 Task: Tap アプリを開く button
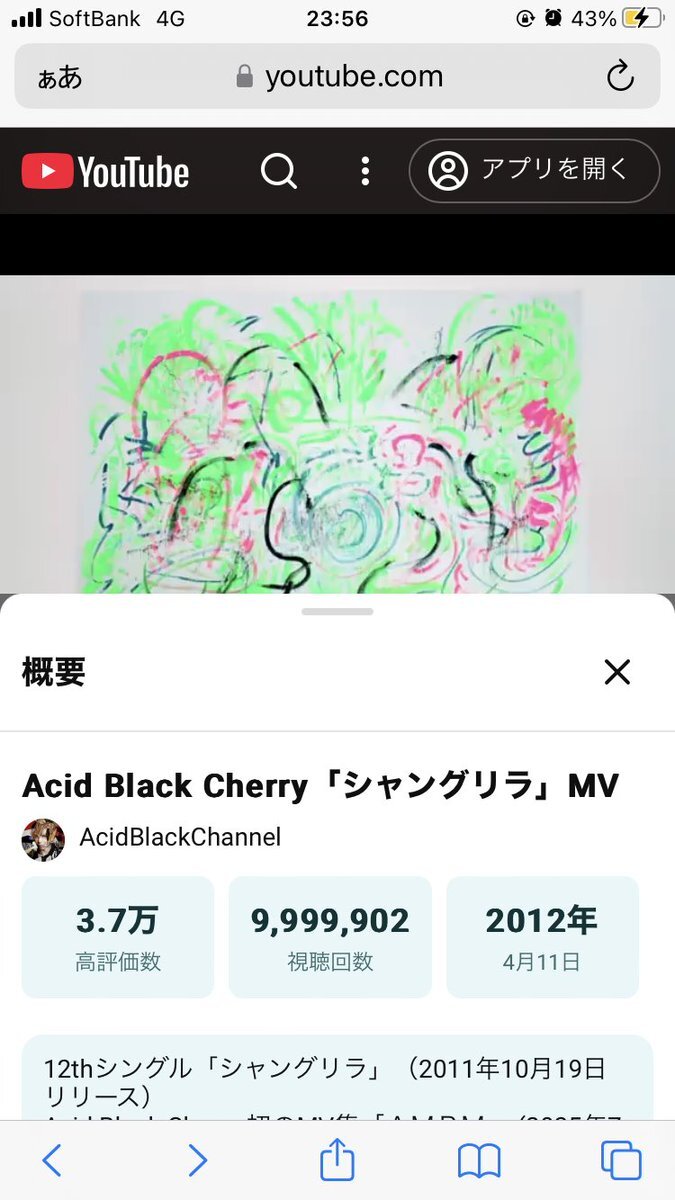[534, 171]
